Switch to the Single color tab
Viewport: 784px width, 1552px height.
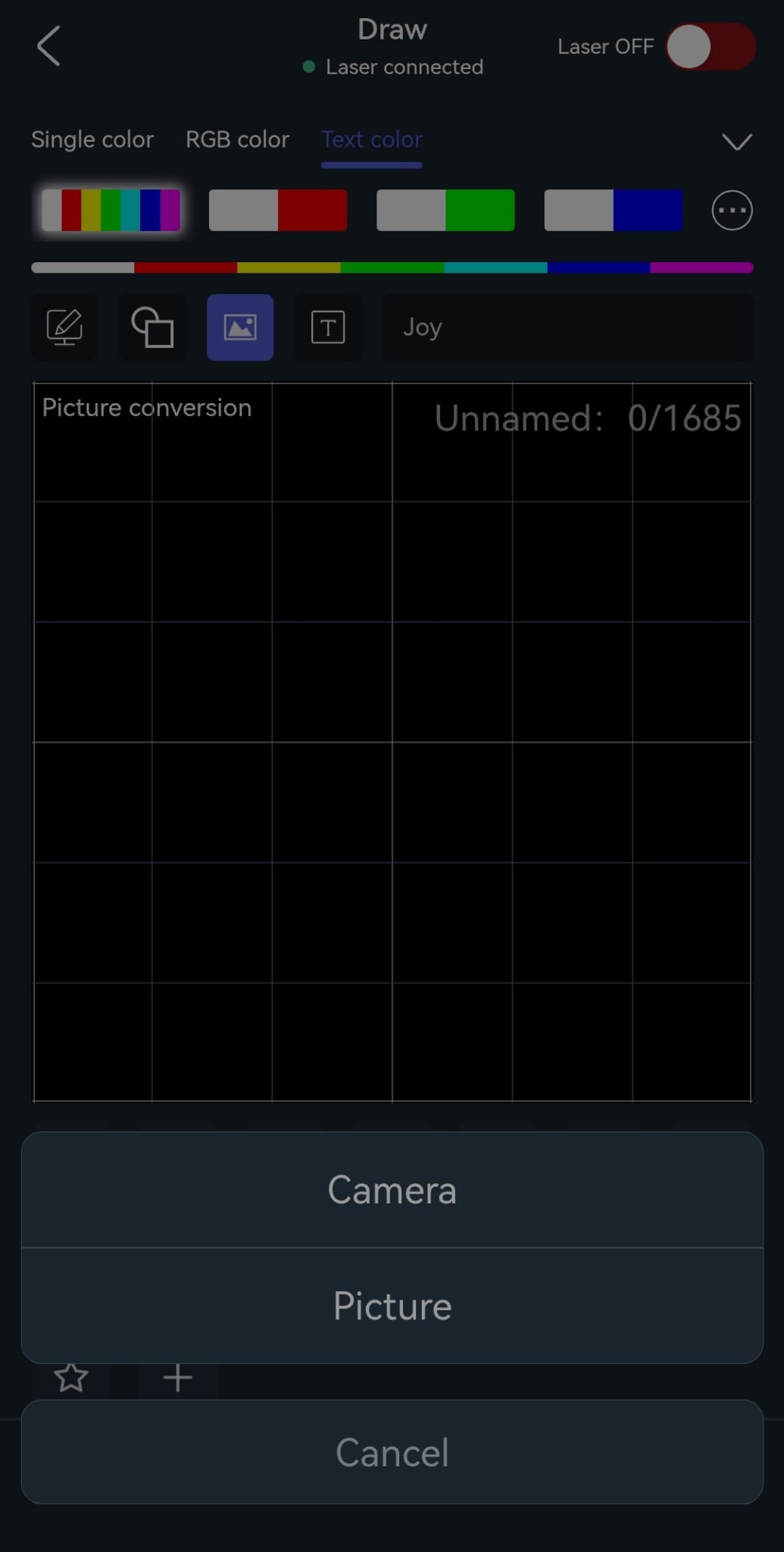pyautogui.click(x=92, y=139)
